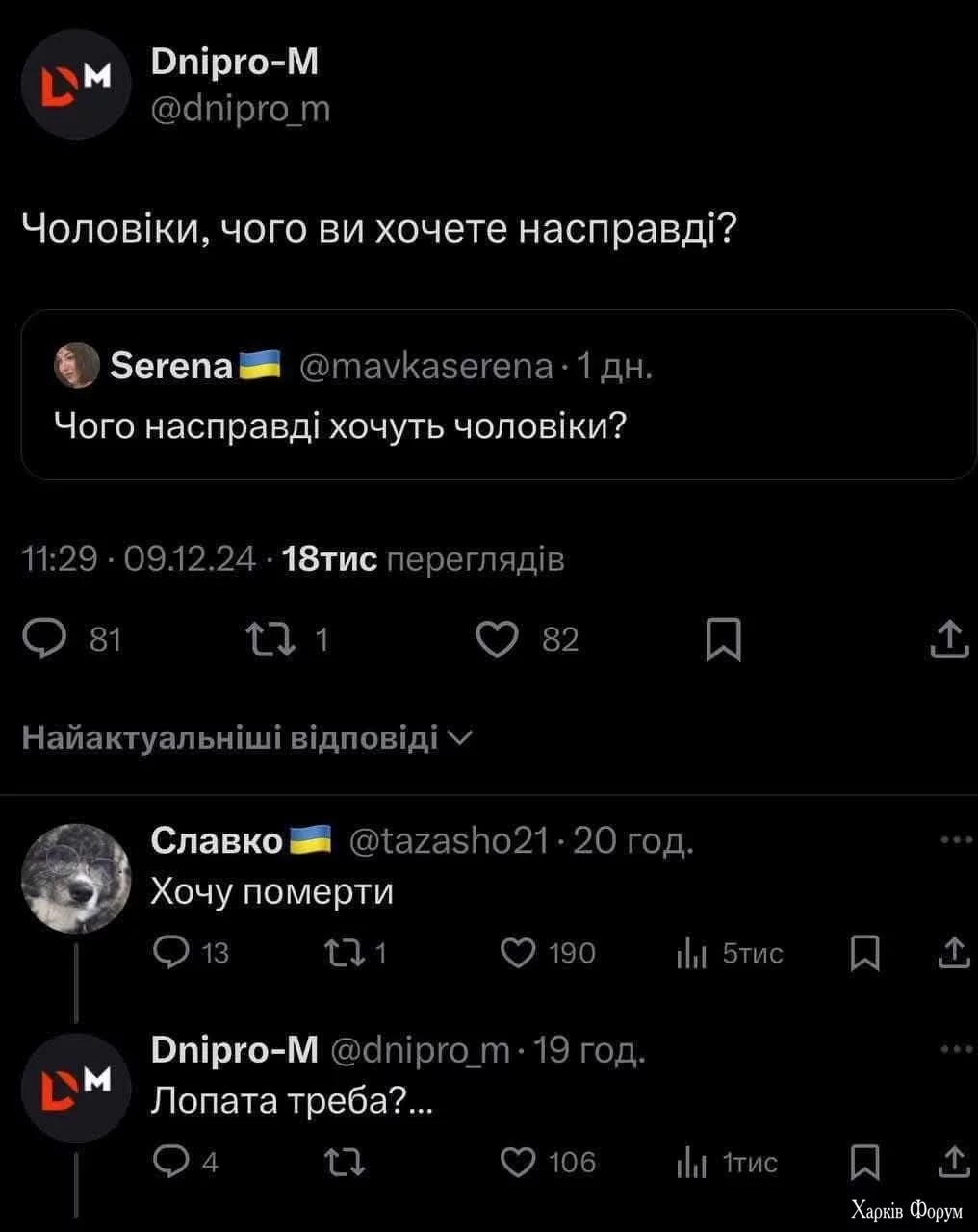The height and width of the screenshot is (1232, 978).
Task: Open overflow menu on "Лопата треба?..." reply
Action: click(x=956, y=1049)
